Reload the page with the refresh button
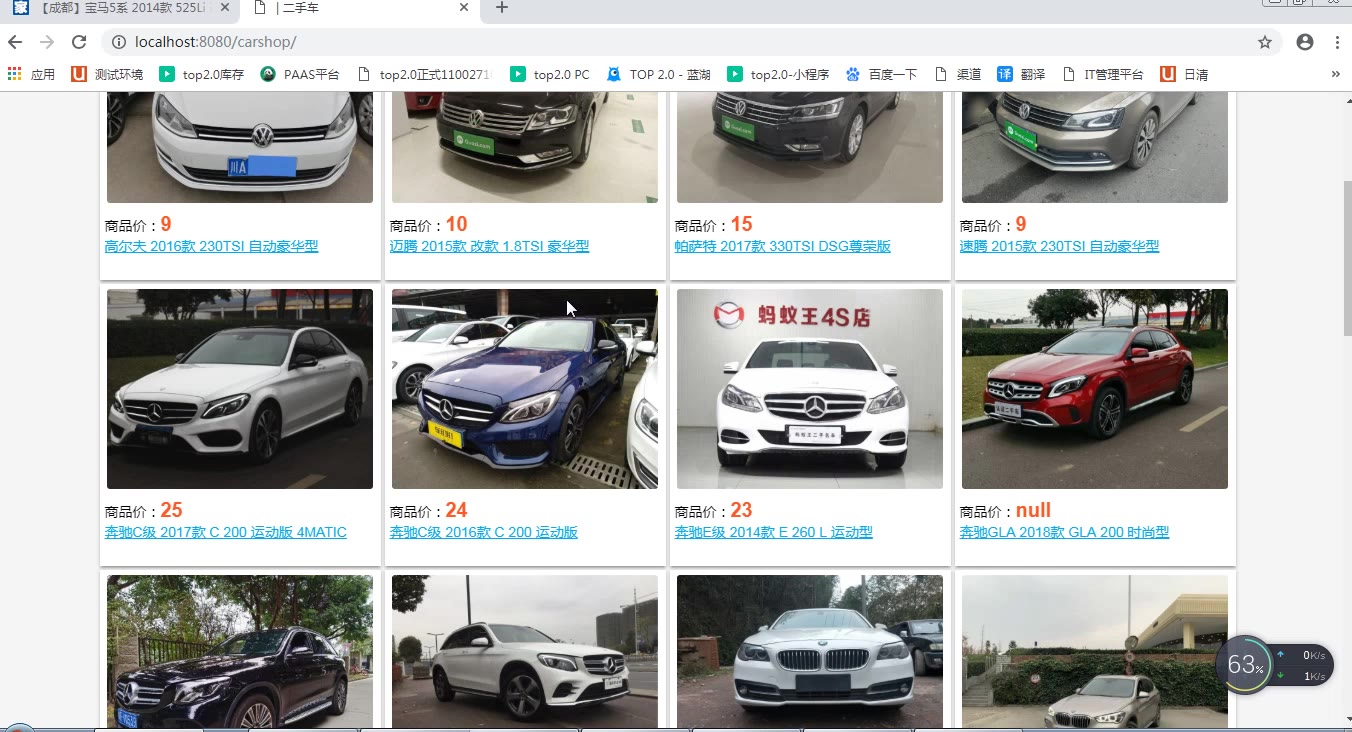The image size is (1352, 732). click(x=79, y=42)
